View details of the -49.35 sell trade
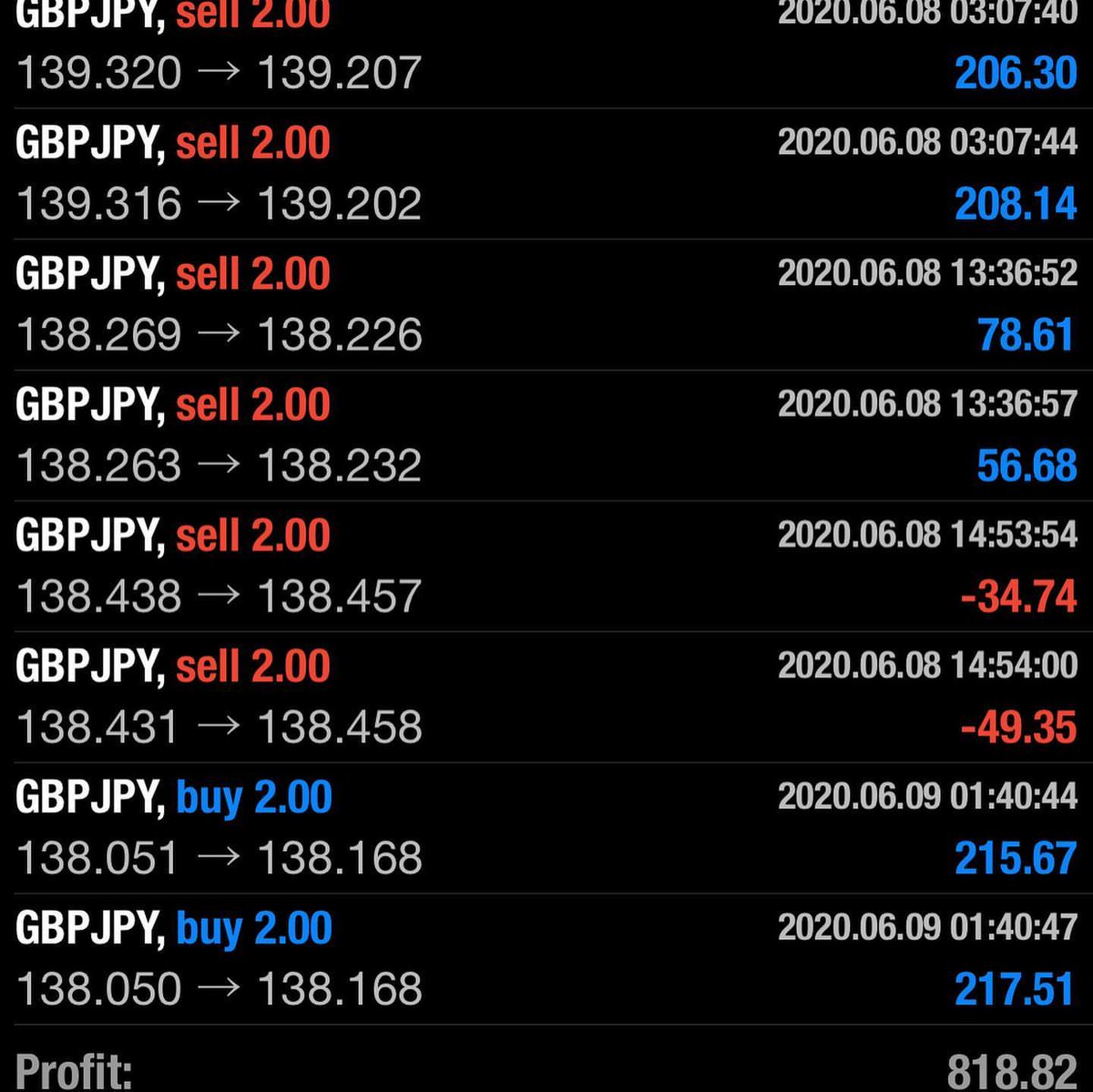 [x=546, y=698]
